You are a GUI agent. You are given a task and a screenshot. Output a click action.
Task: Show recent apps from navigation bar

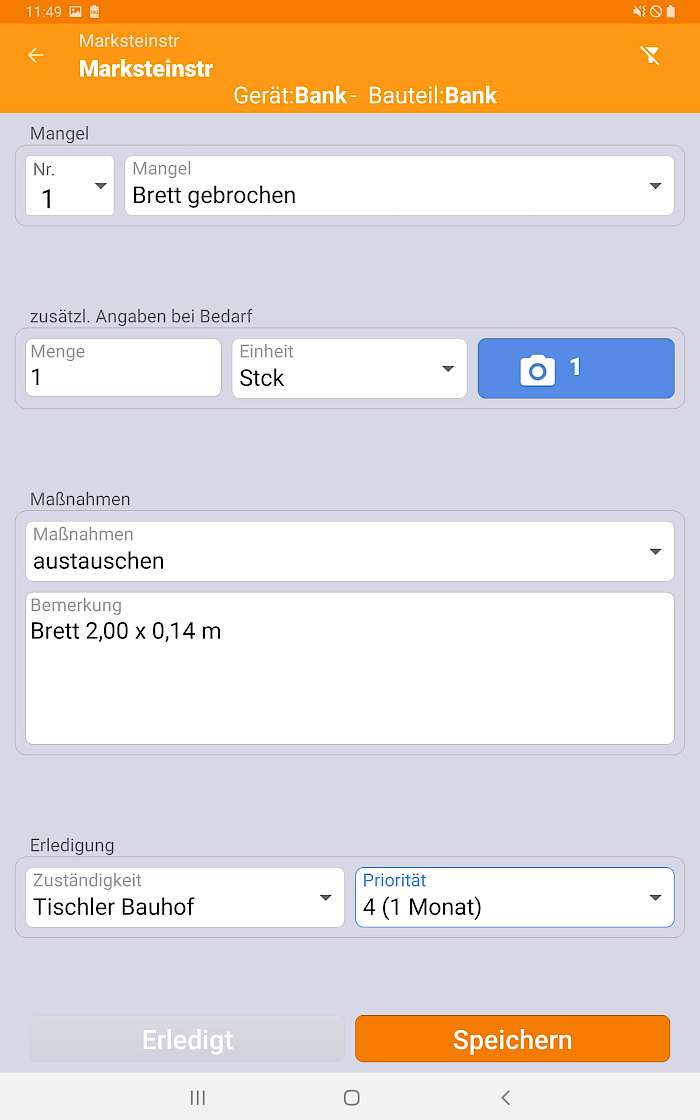coord(197,1098)
